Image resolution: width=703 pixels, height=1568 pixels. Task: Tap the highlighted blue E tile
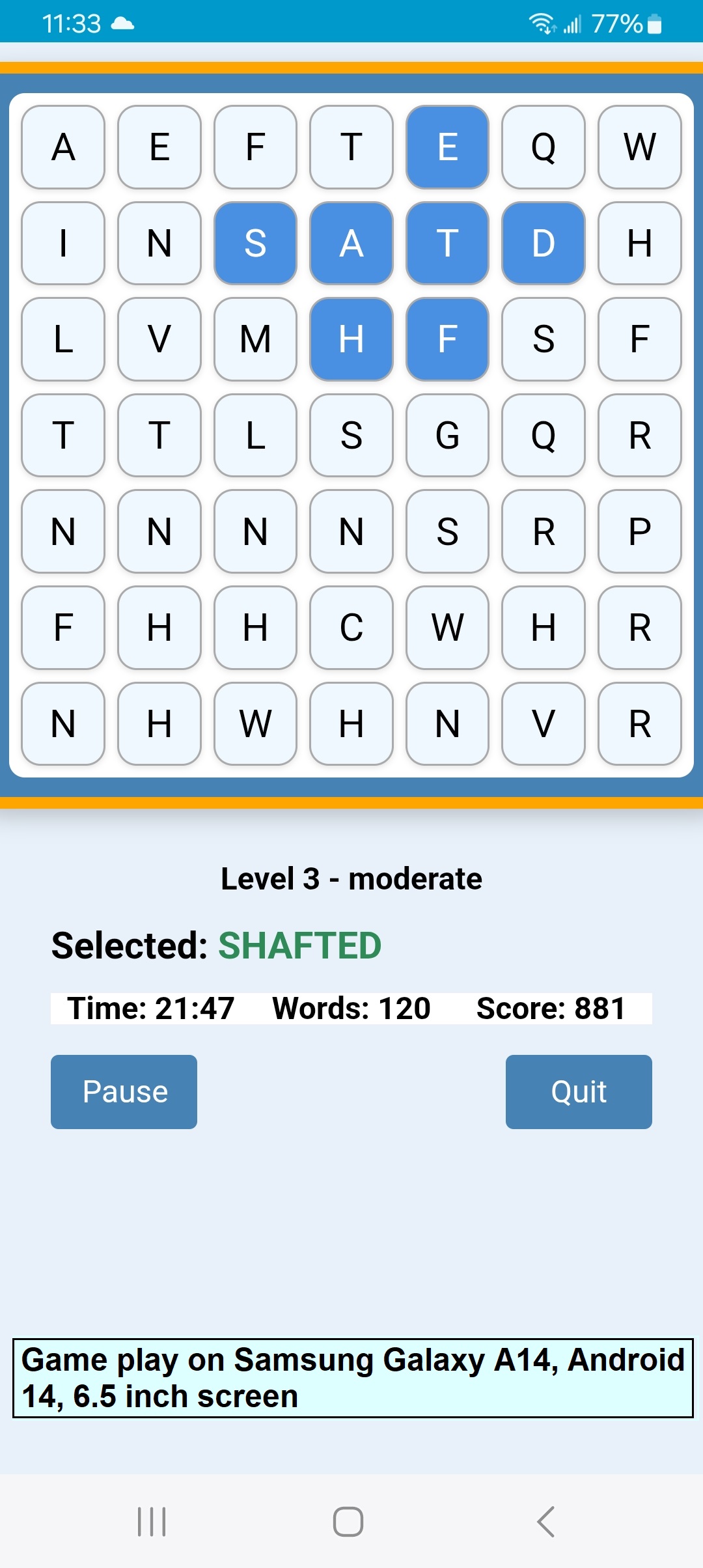[x=447, y=147]
